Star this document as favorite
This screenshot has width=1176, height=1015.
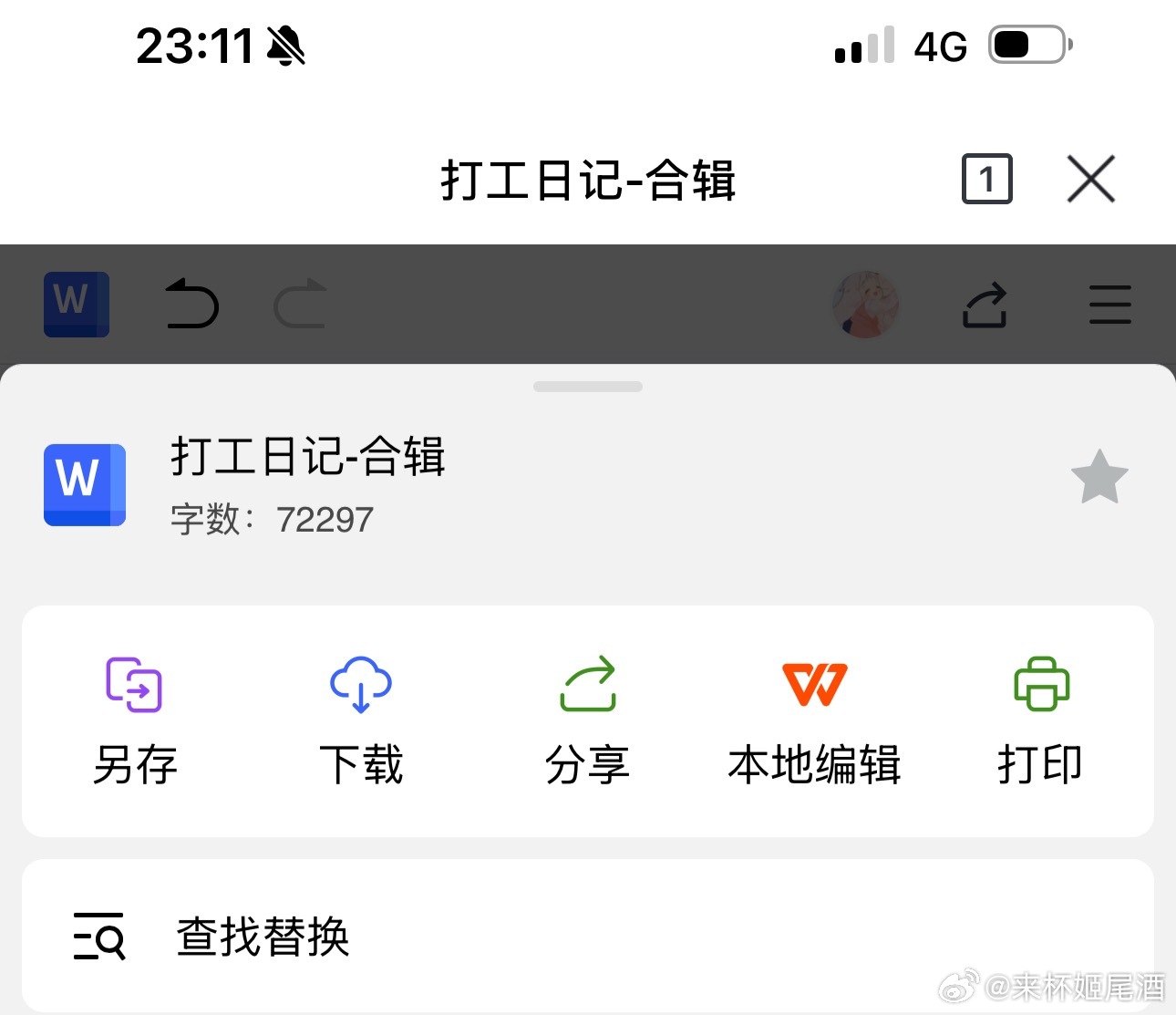coord(1099,477)
